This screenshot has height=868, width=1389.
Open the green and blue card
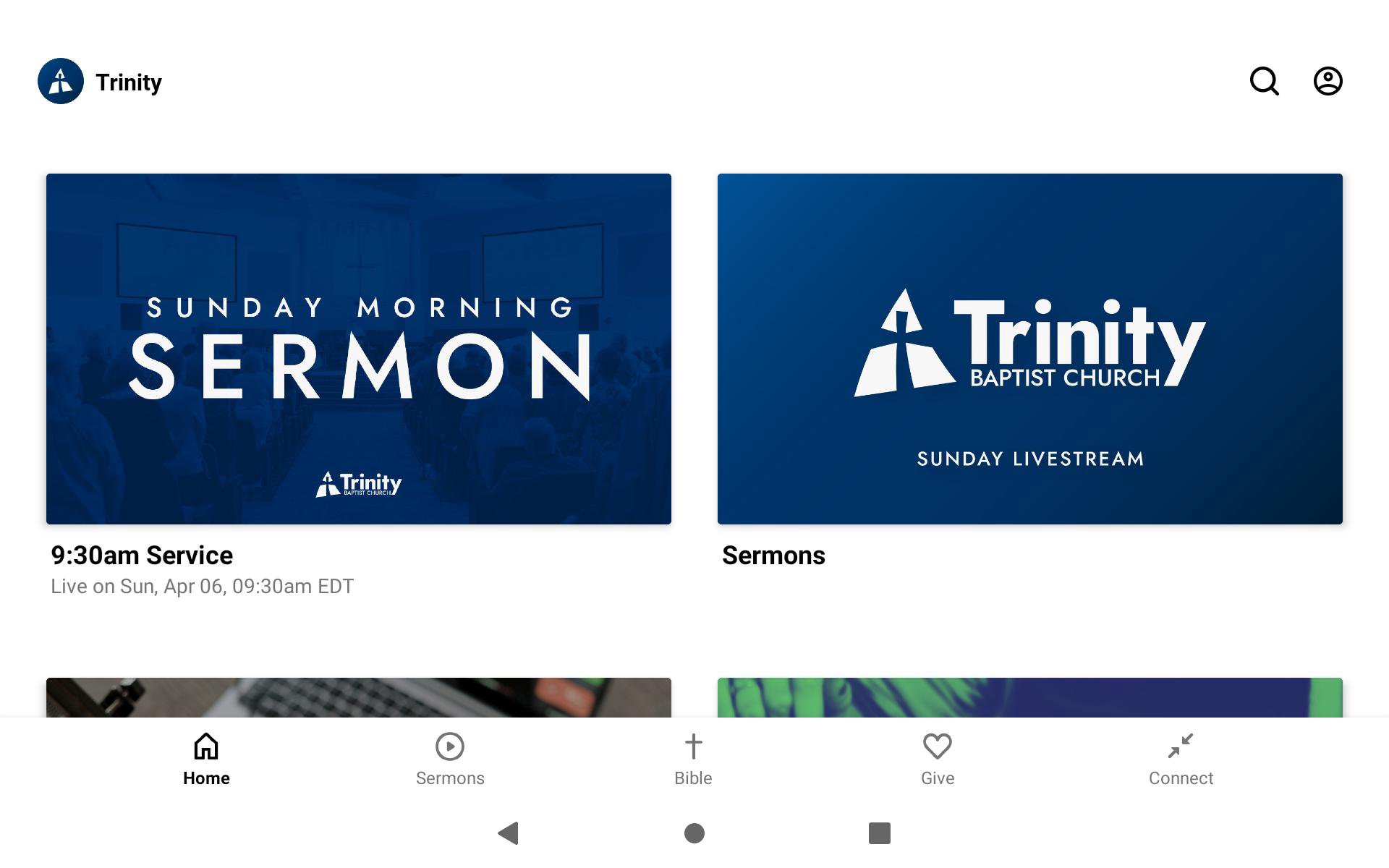[x=1029, y=697]
